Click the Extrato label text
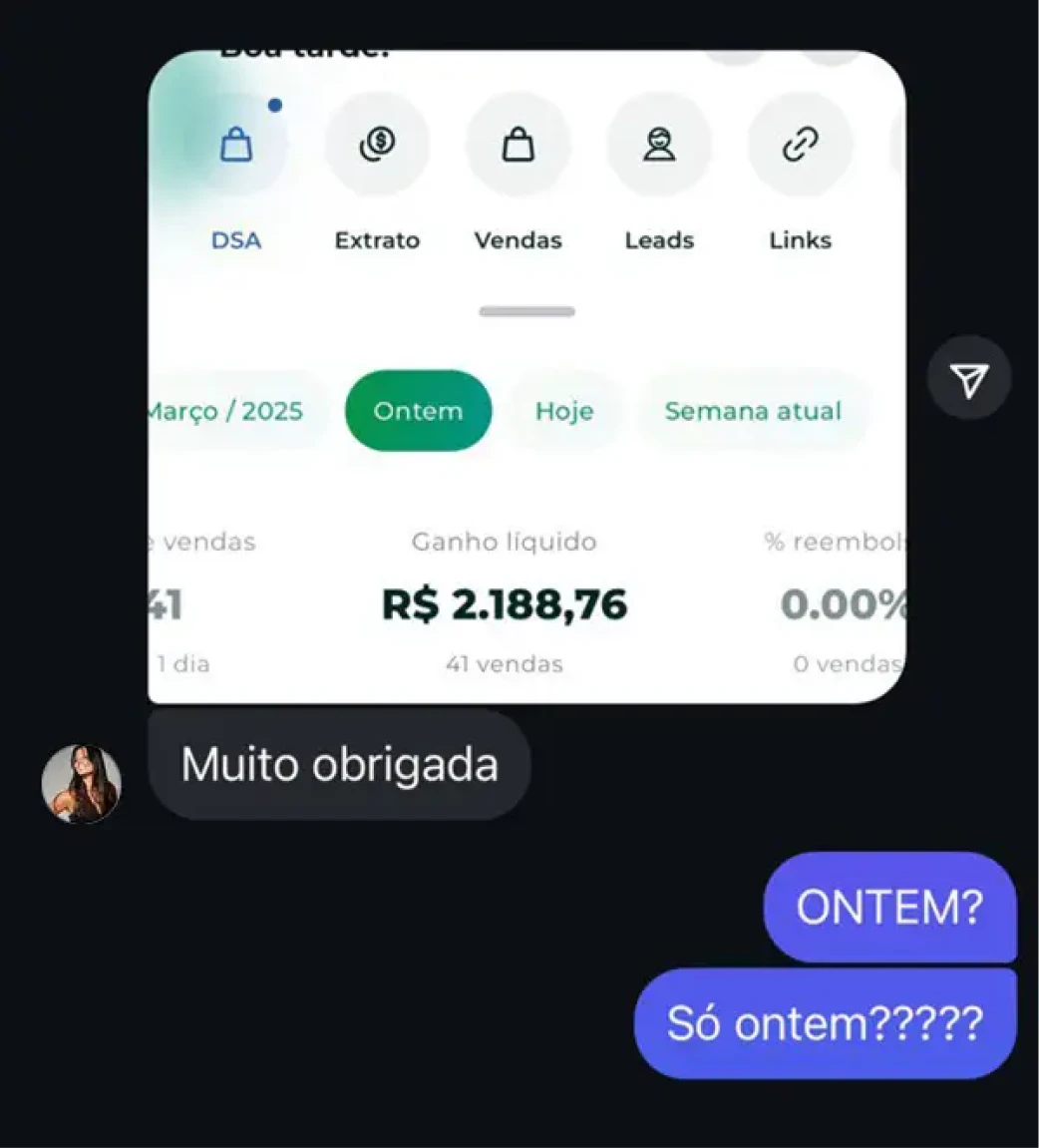 pos(377,239)
